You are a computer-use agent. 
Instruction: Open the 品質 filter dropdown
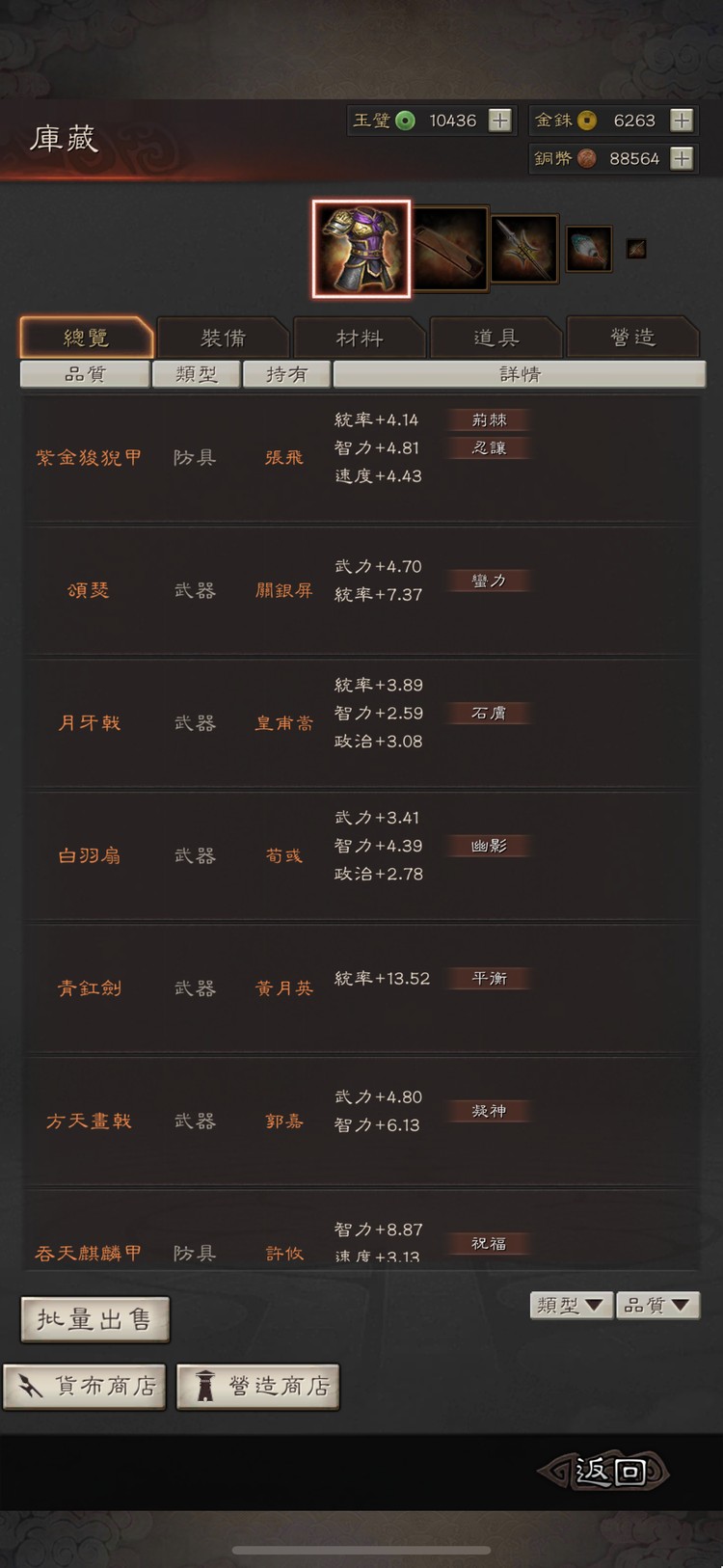pyautogui.click(x=658, y=1305)
